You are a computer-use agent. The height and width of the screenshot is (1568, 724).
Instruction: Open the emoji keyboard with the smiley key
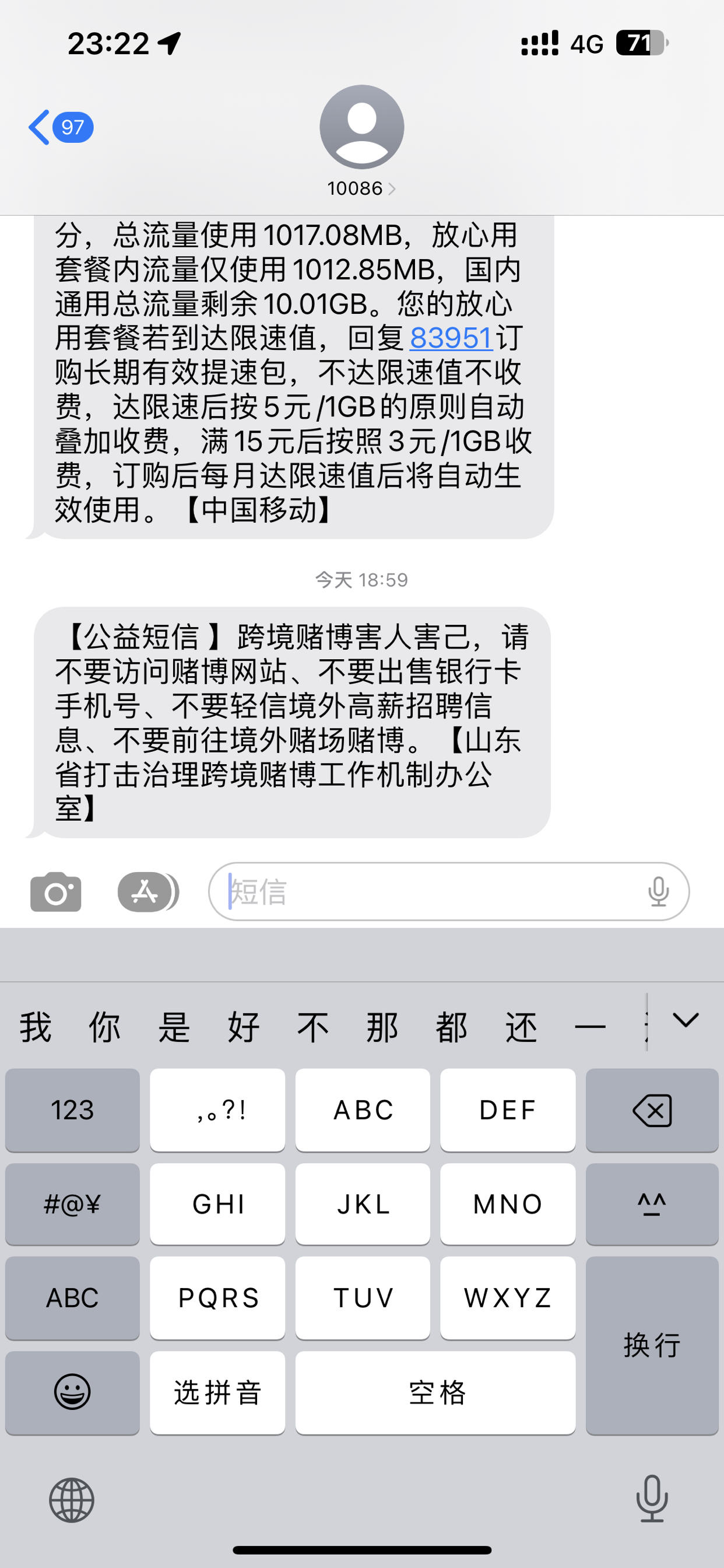pos(72,1392)
